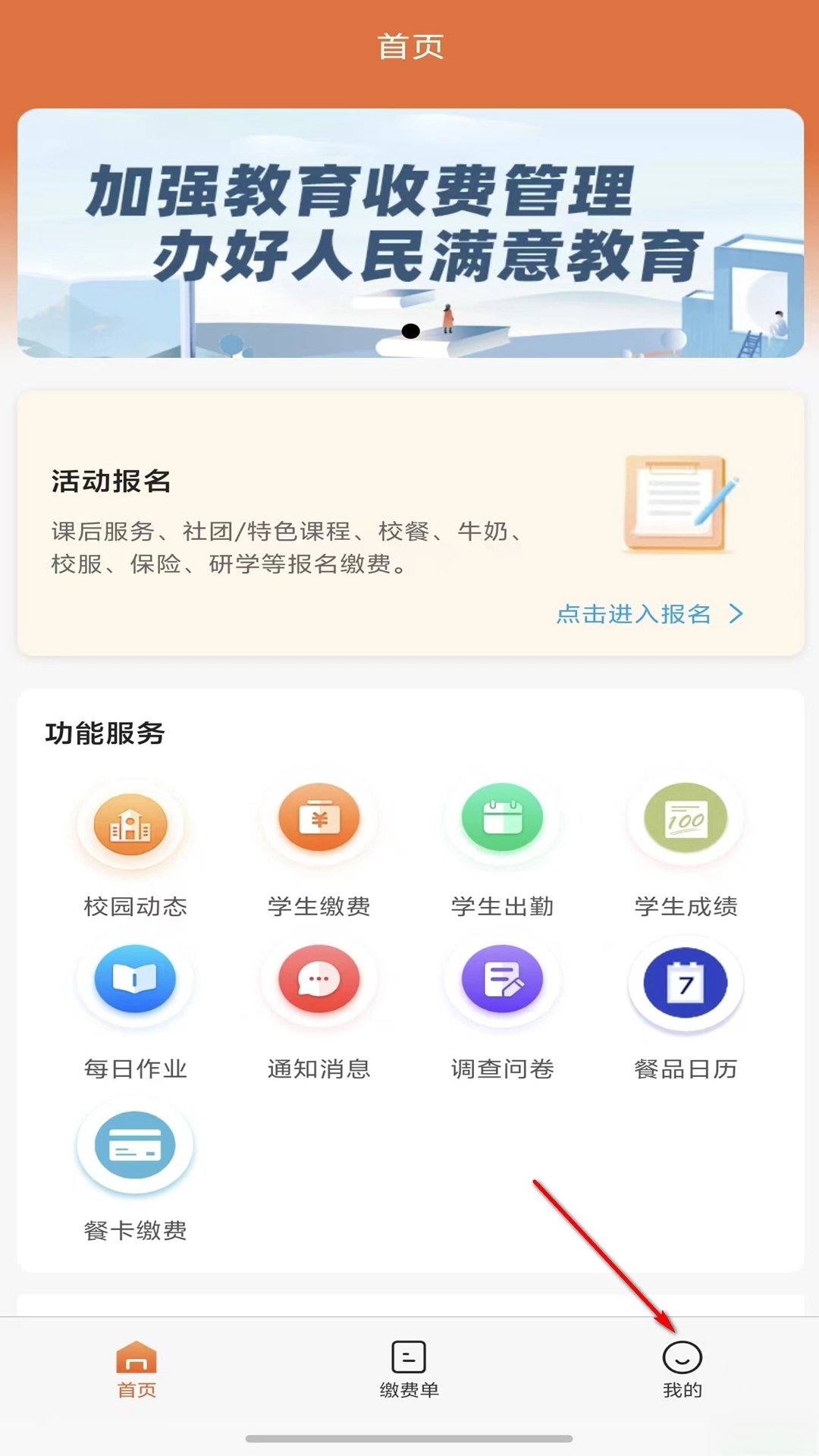Switch to the 缴费单 tab
Screen dimensions: 819x1456
pyautogui.click(x=409, y=1369)
